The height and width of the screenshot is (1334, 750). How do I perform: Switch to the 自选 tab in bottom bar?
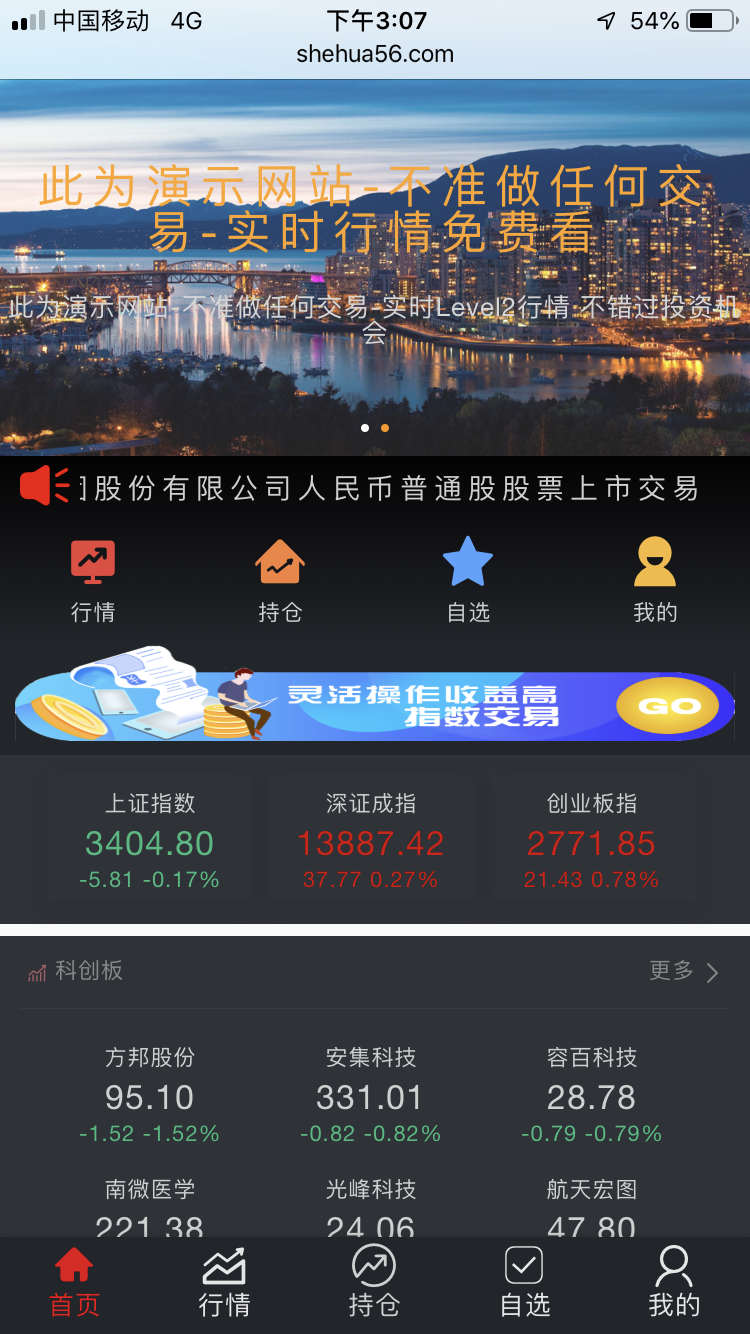(525, 1282)
